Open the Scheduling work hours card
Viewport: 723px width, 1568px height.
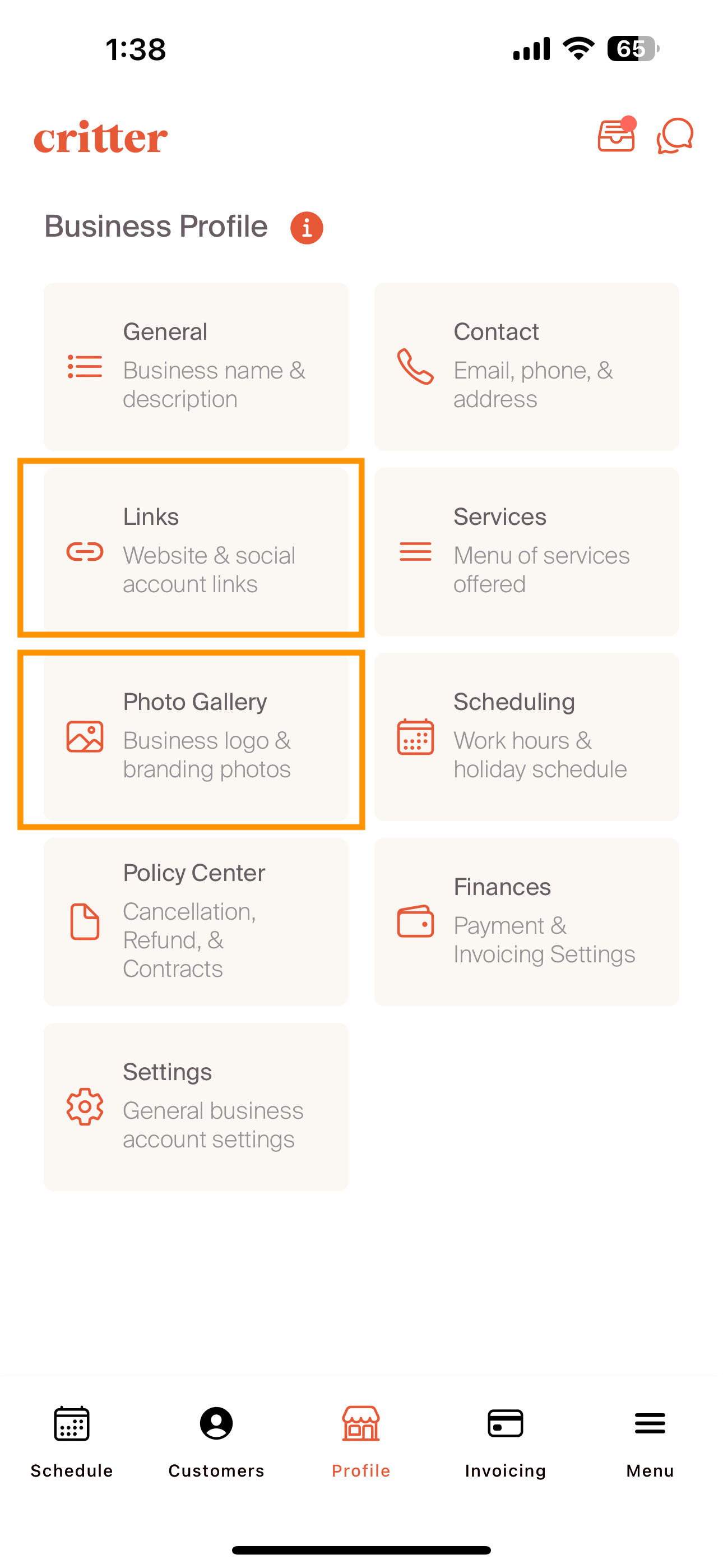pyautogui.click(x=526, y=736)
